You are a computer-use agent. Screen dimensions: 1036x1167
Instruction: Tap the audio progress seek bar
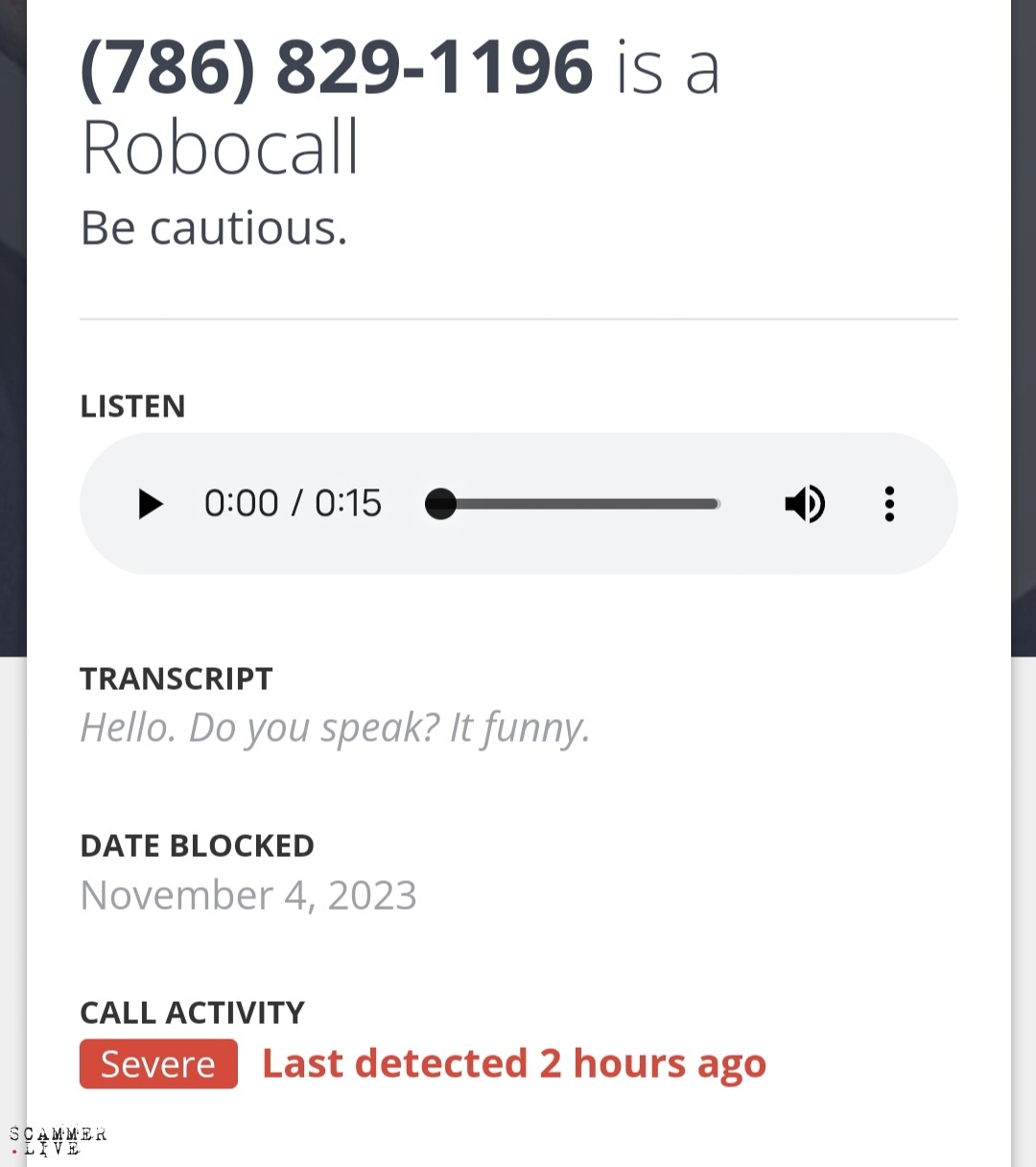(576, 504)
